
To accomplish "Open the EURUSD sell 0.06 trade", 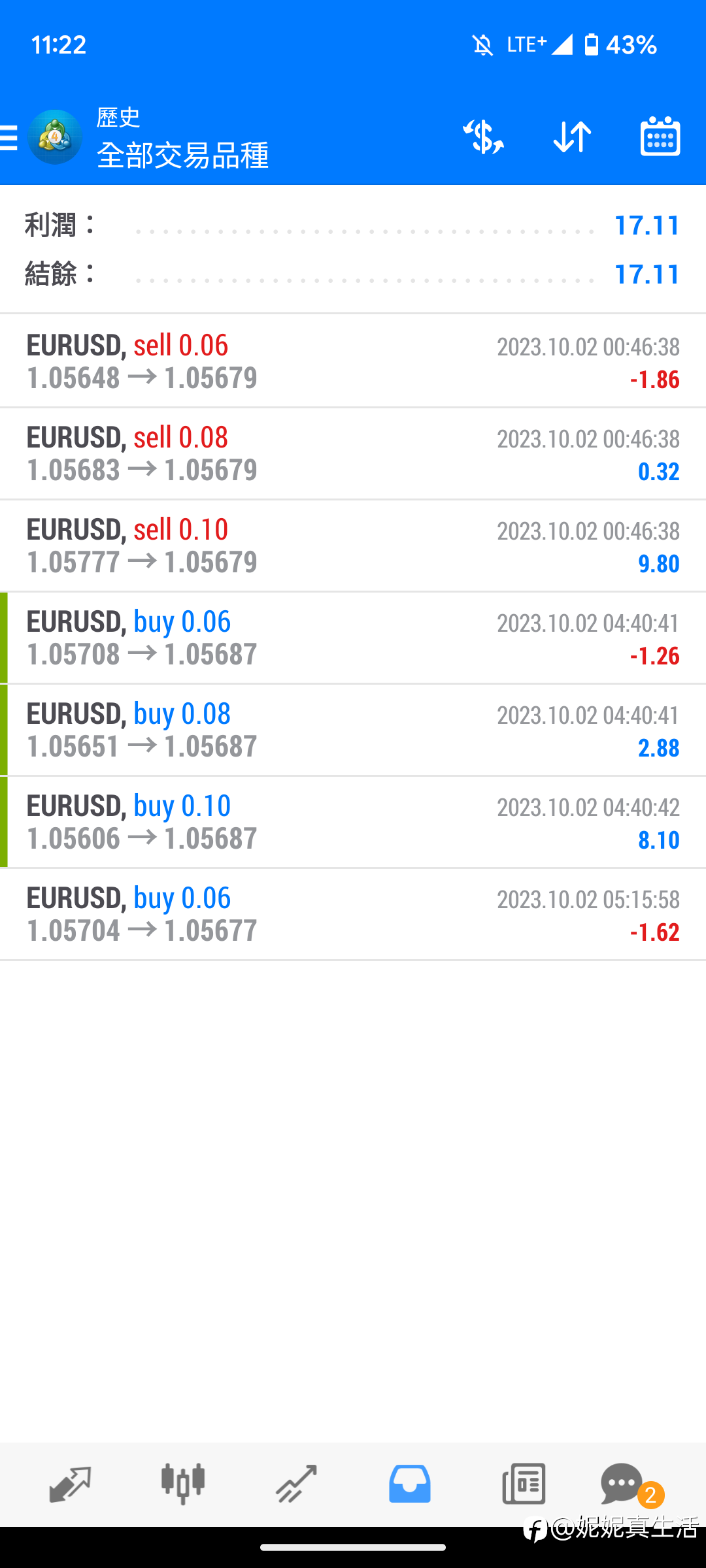I will tap(353, 361).
